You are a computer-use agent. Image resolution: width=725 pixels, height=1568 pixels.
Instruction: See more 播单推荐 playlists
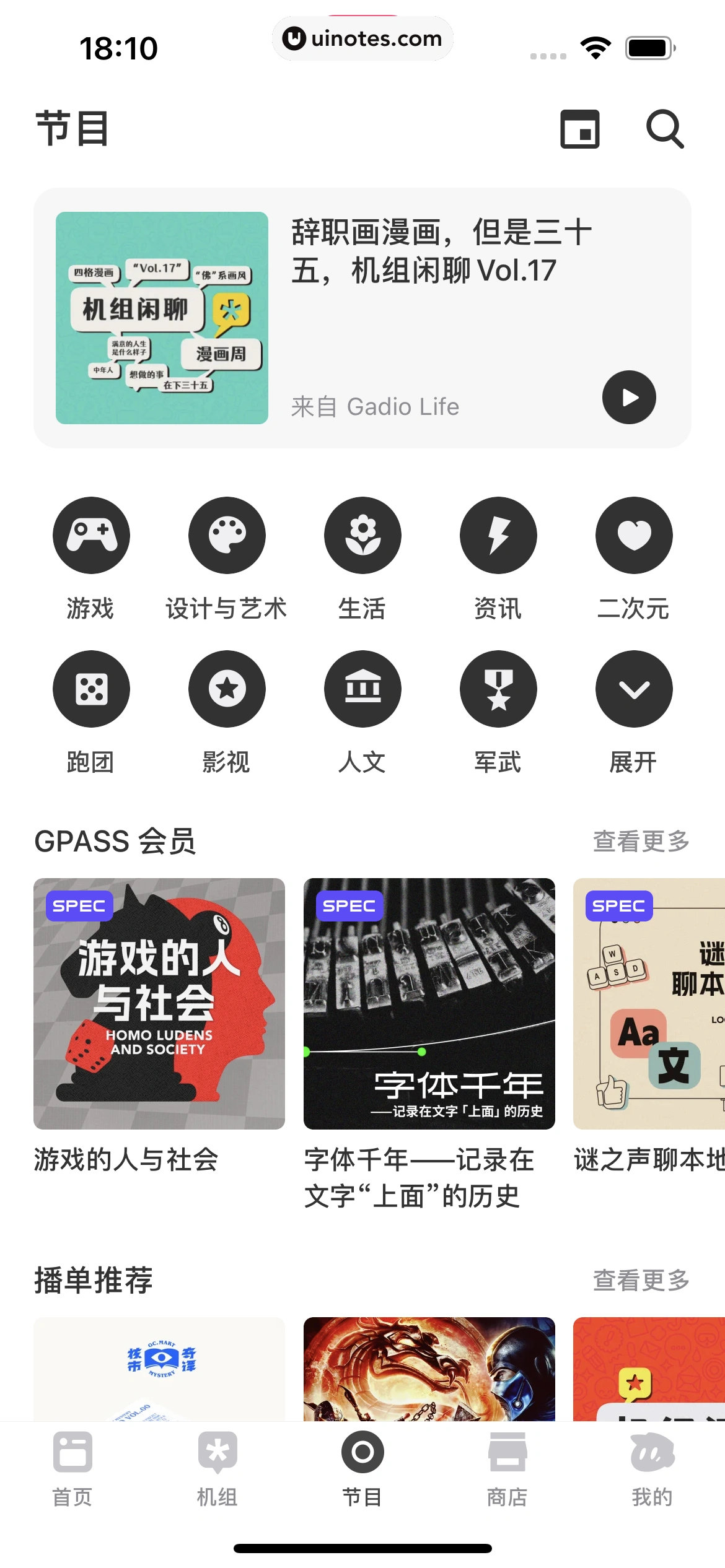pos(641,1281)
